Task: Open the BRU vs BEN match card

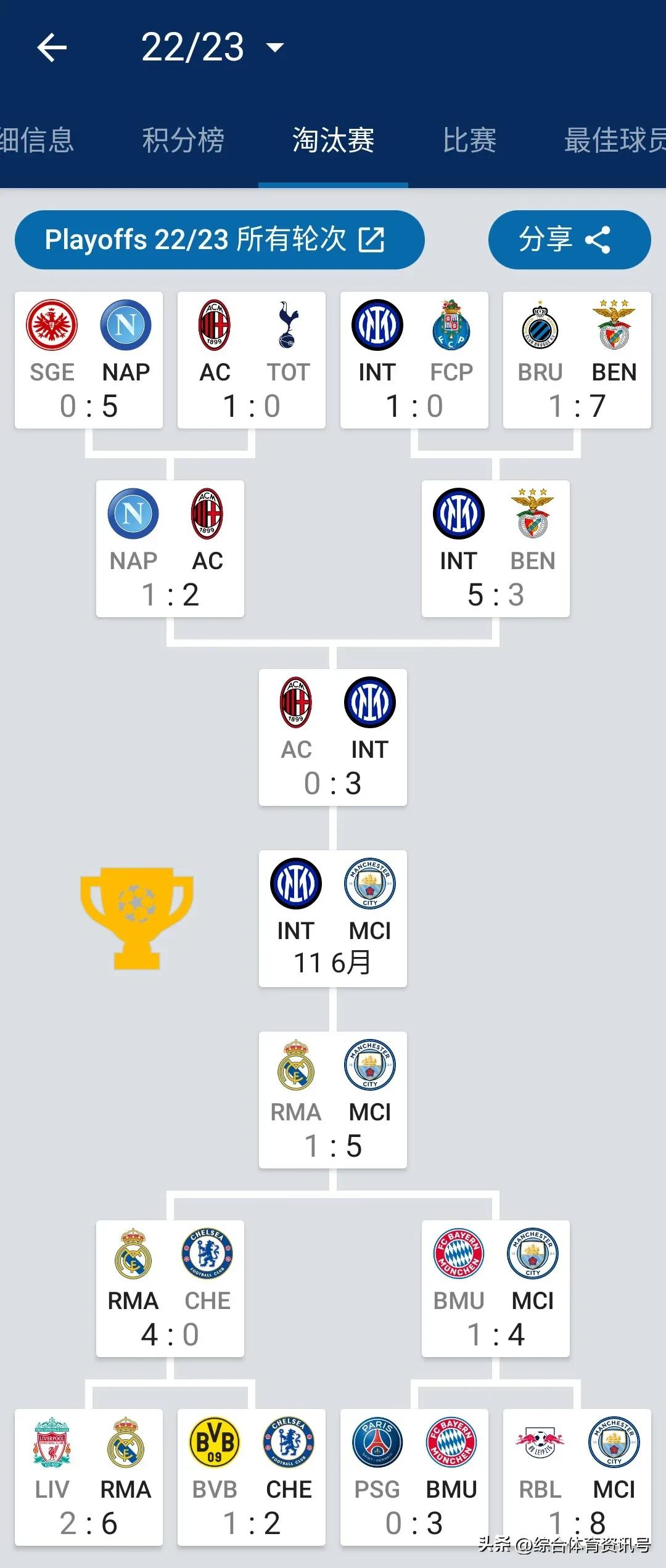Action: coord(577,360)
